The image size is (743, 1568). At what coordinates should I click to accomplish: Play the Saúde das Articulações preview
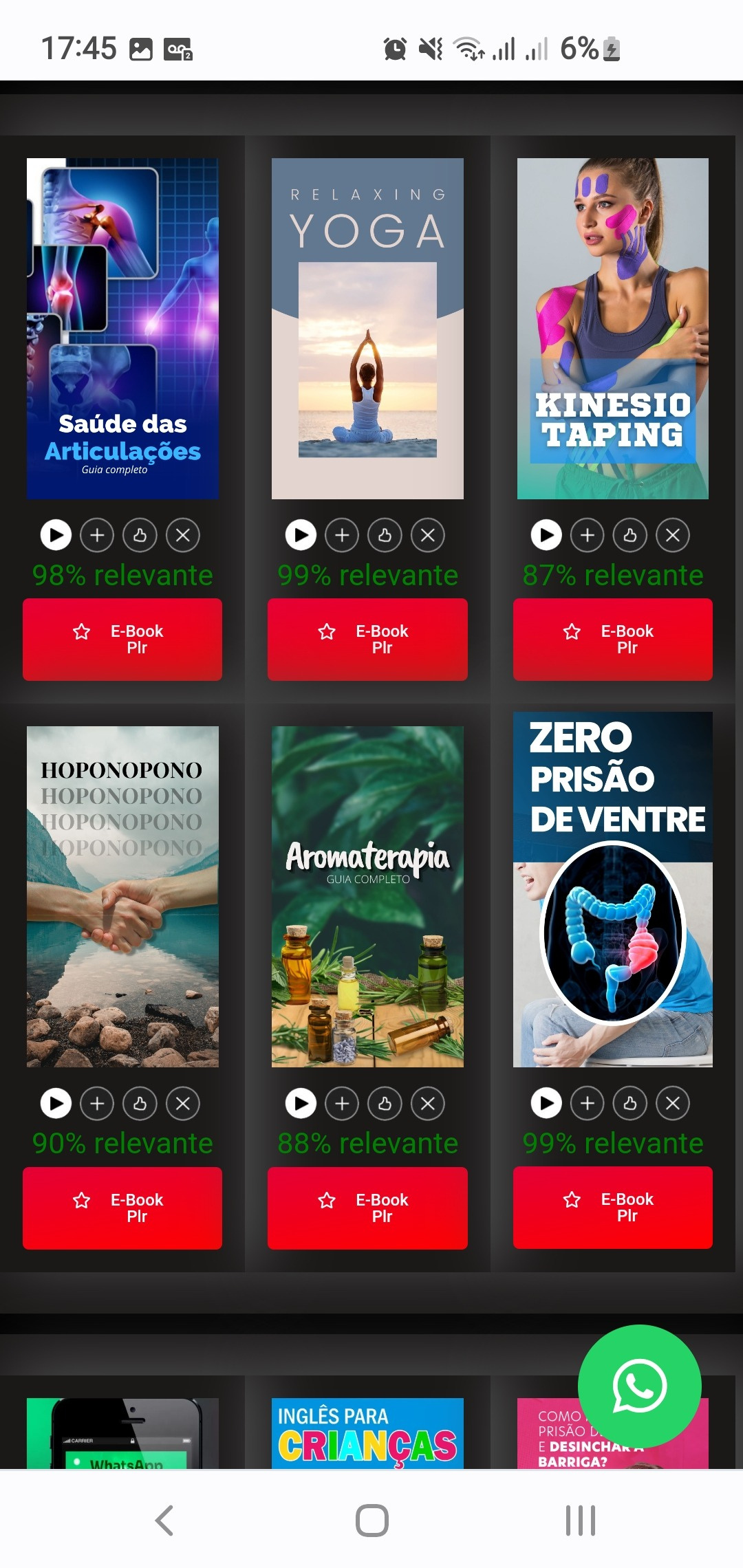(56, 535)
